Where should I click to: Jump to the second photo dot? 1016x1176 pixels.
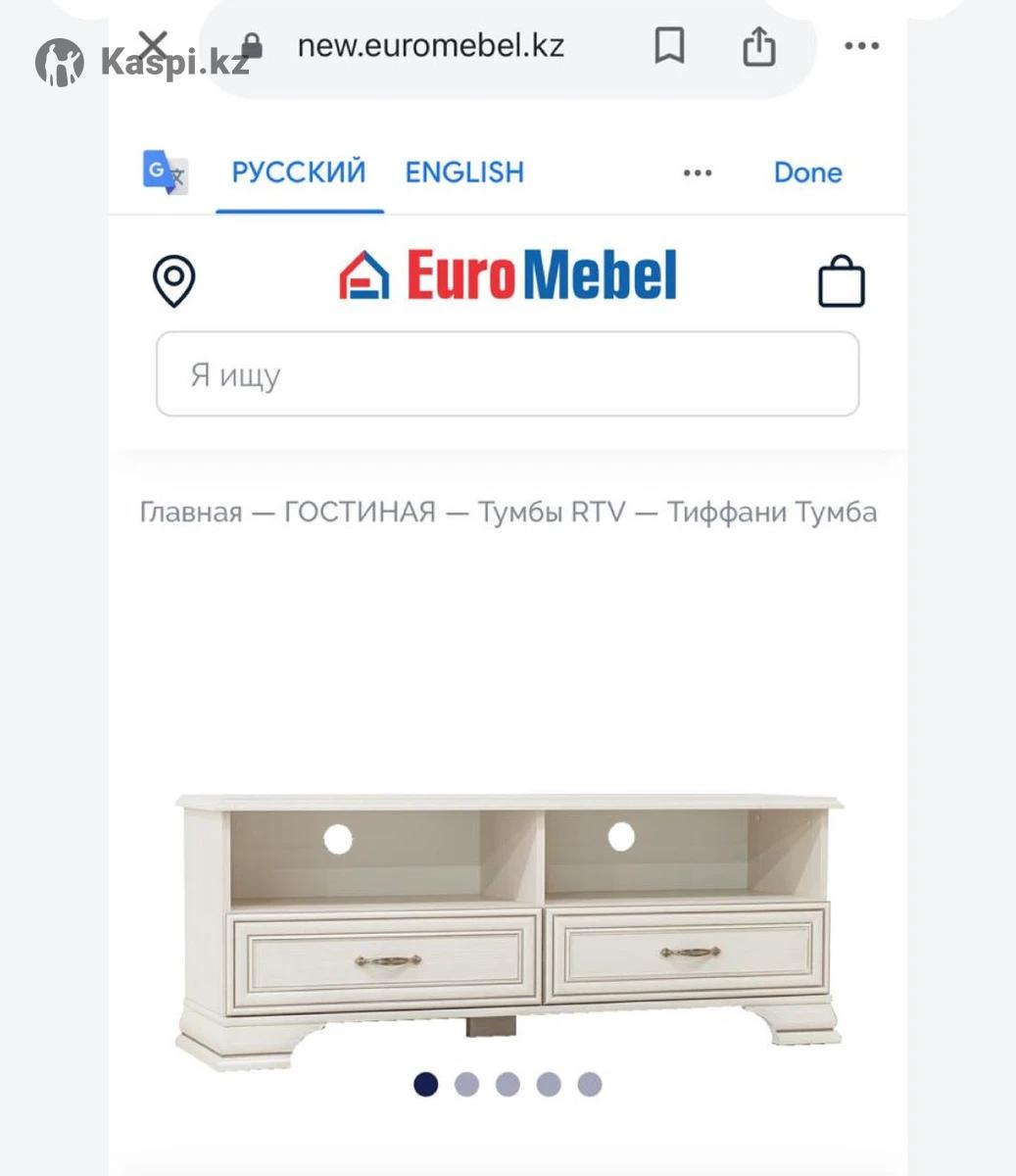(467, 1084)
